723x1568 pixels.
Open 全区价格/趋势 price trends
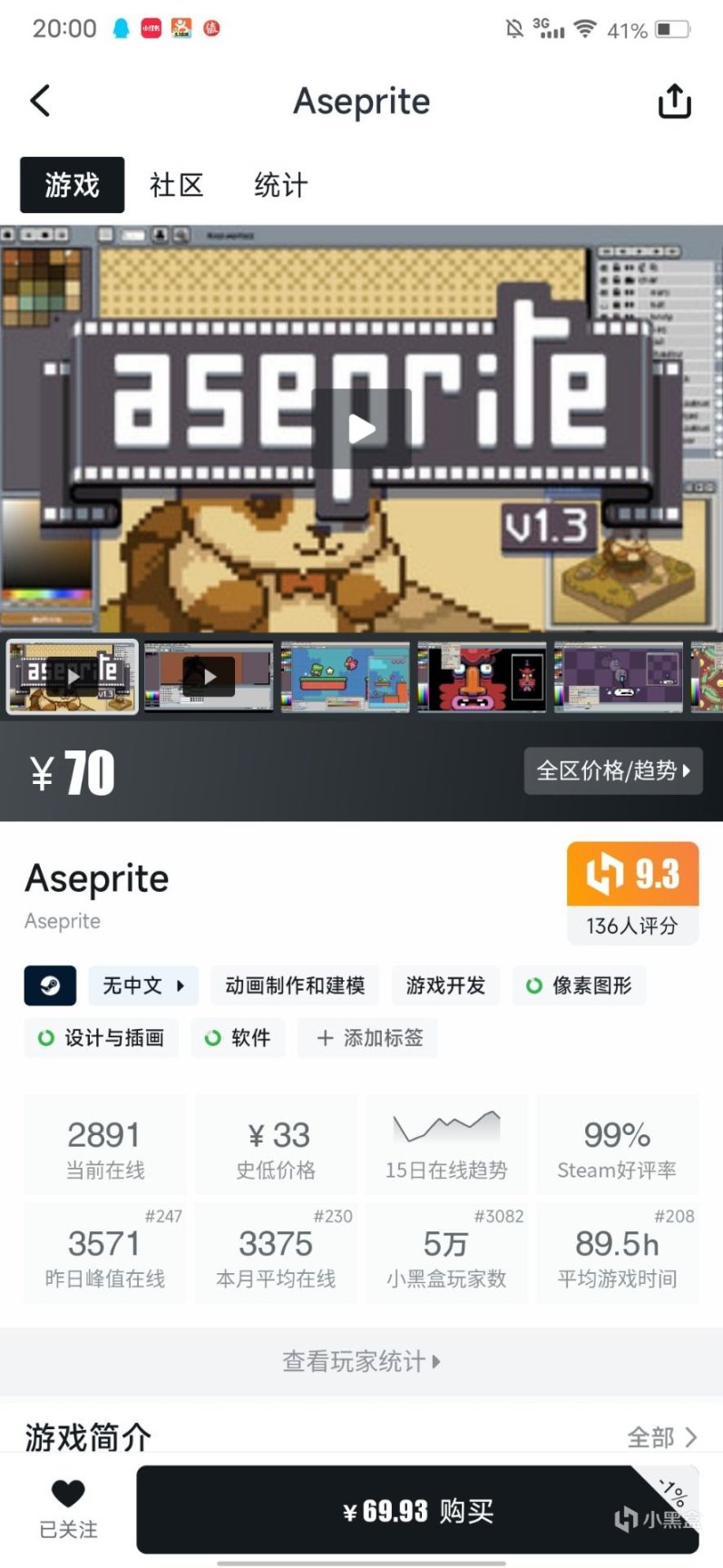pos(613,771)
